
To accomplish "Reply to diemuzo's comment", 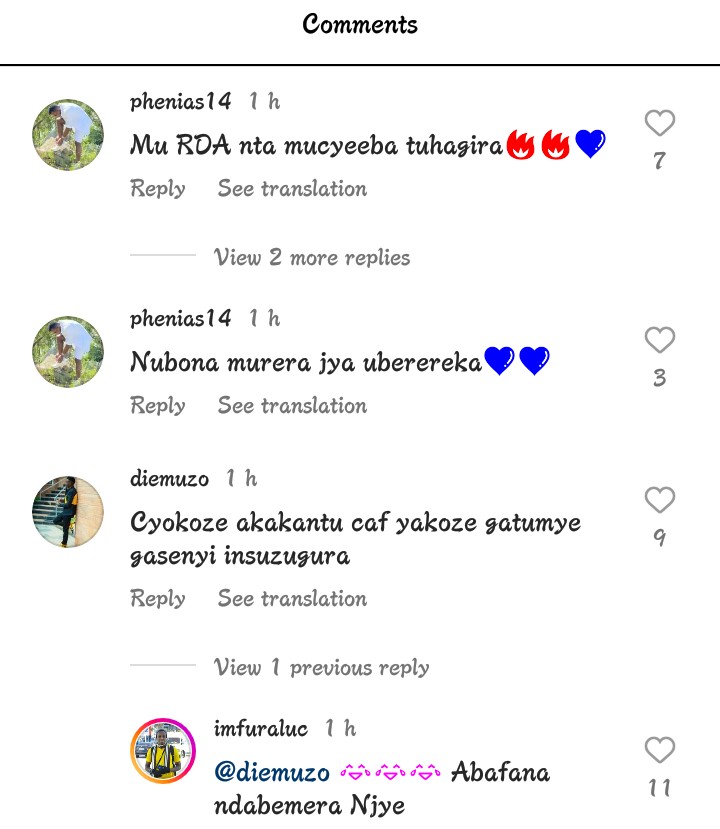I will (158, 599).
